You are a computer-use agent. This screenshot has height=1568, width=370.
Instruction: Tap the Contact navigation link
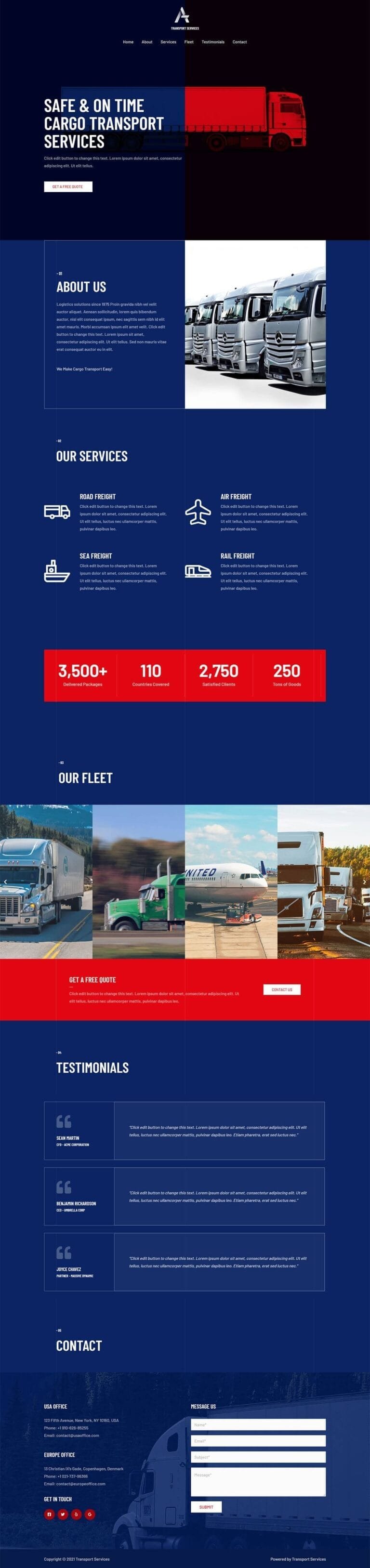click(240, 42)
